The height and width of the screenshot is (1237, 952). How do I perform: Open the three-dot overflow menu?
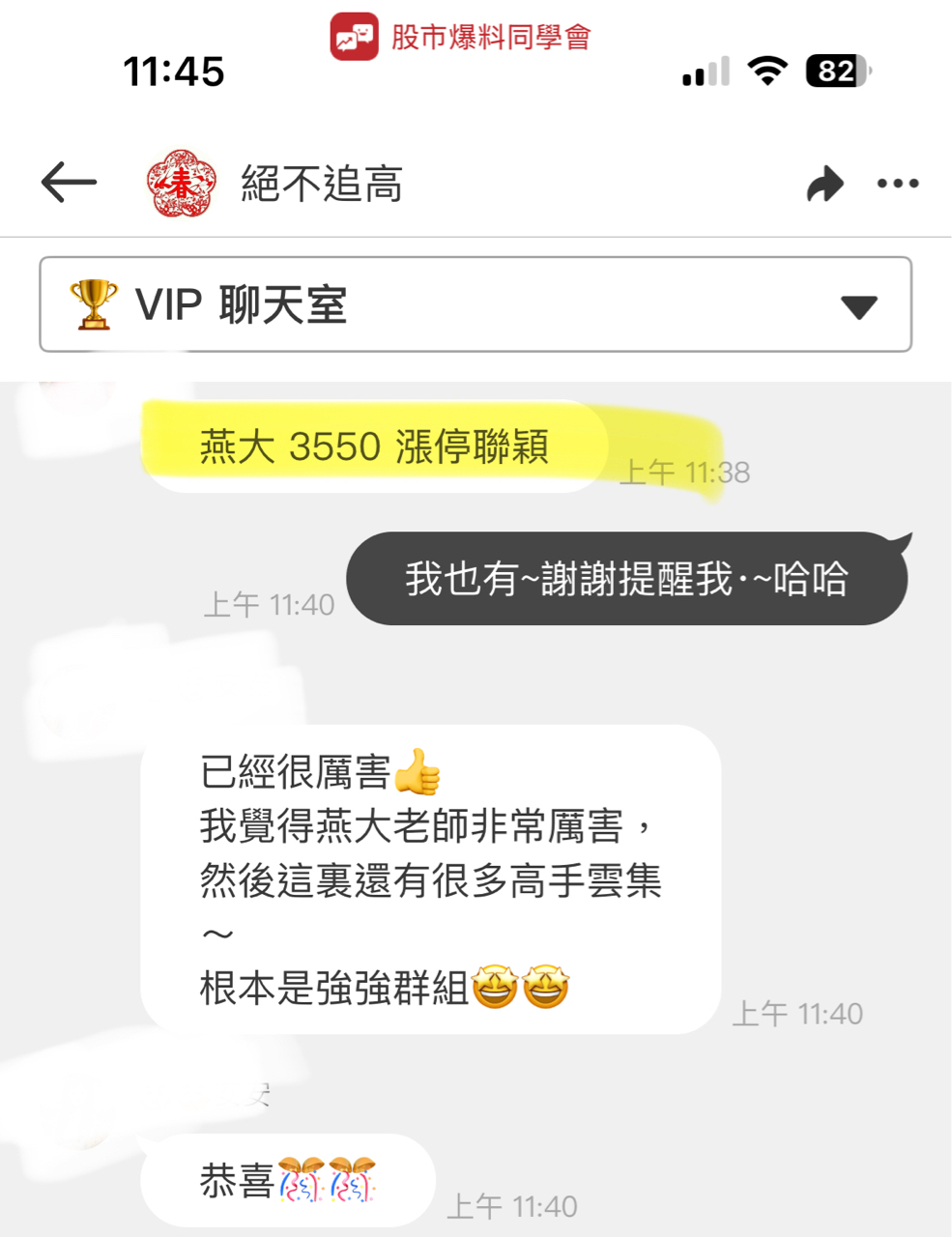[897, 184]
